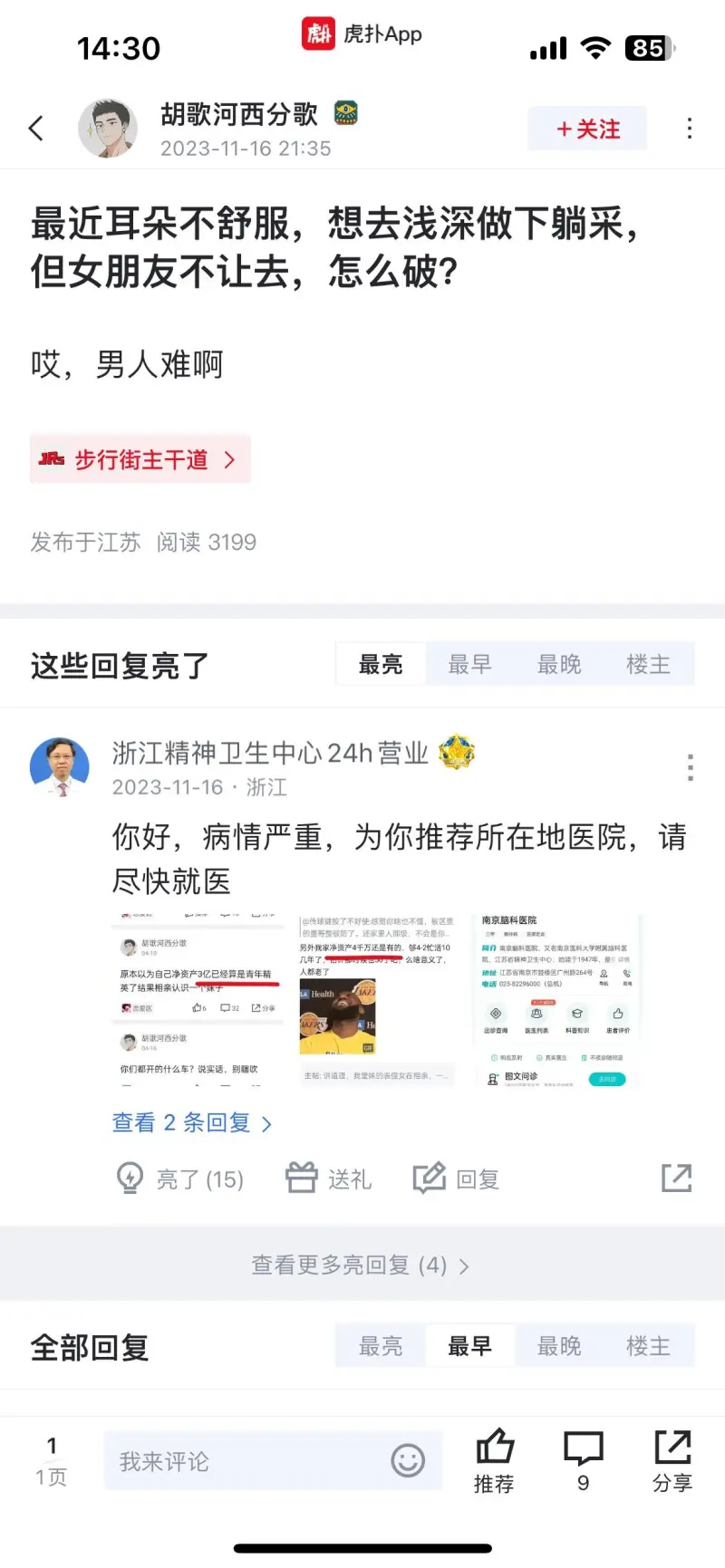Go back using the top-left arrow

pos(36,129)
